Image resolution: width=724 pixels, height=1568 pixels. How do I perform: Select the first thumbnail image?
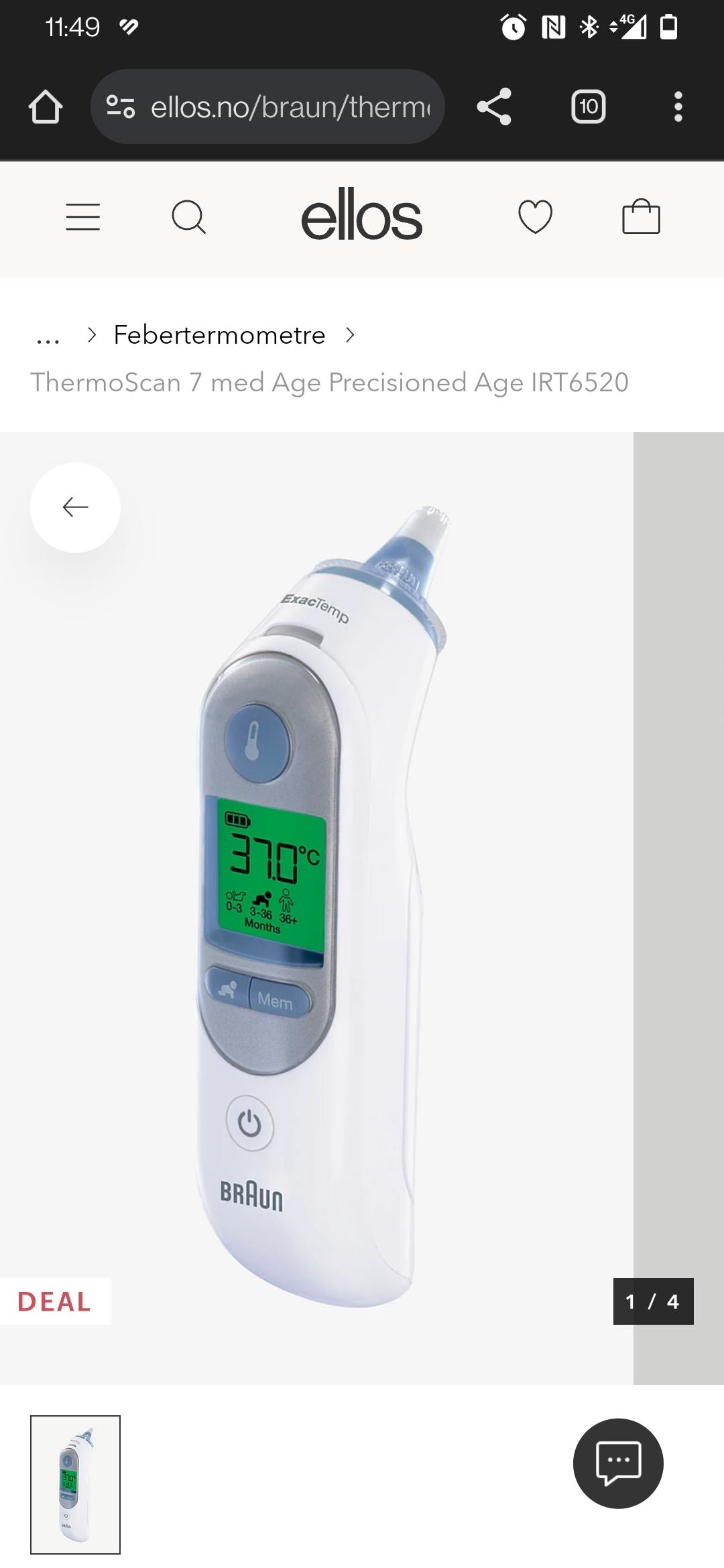(x=75, y=1484)
